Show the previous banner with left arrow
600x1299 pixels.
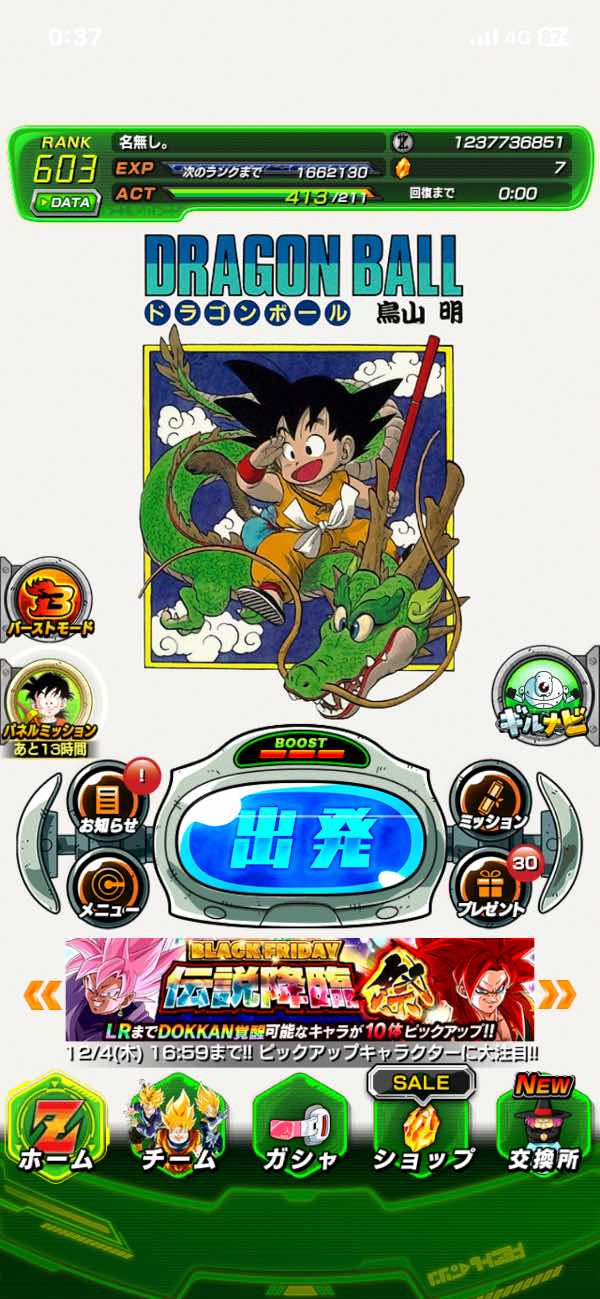pyautogui.click(x=43, y=994)
